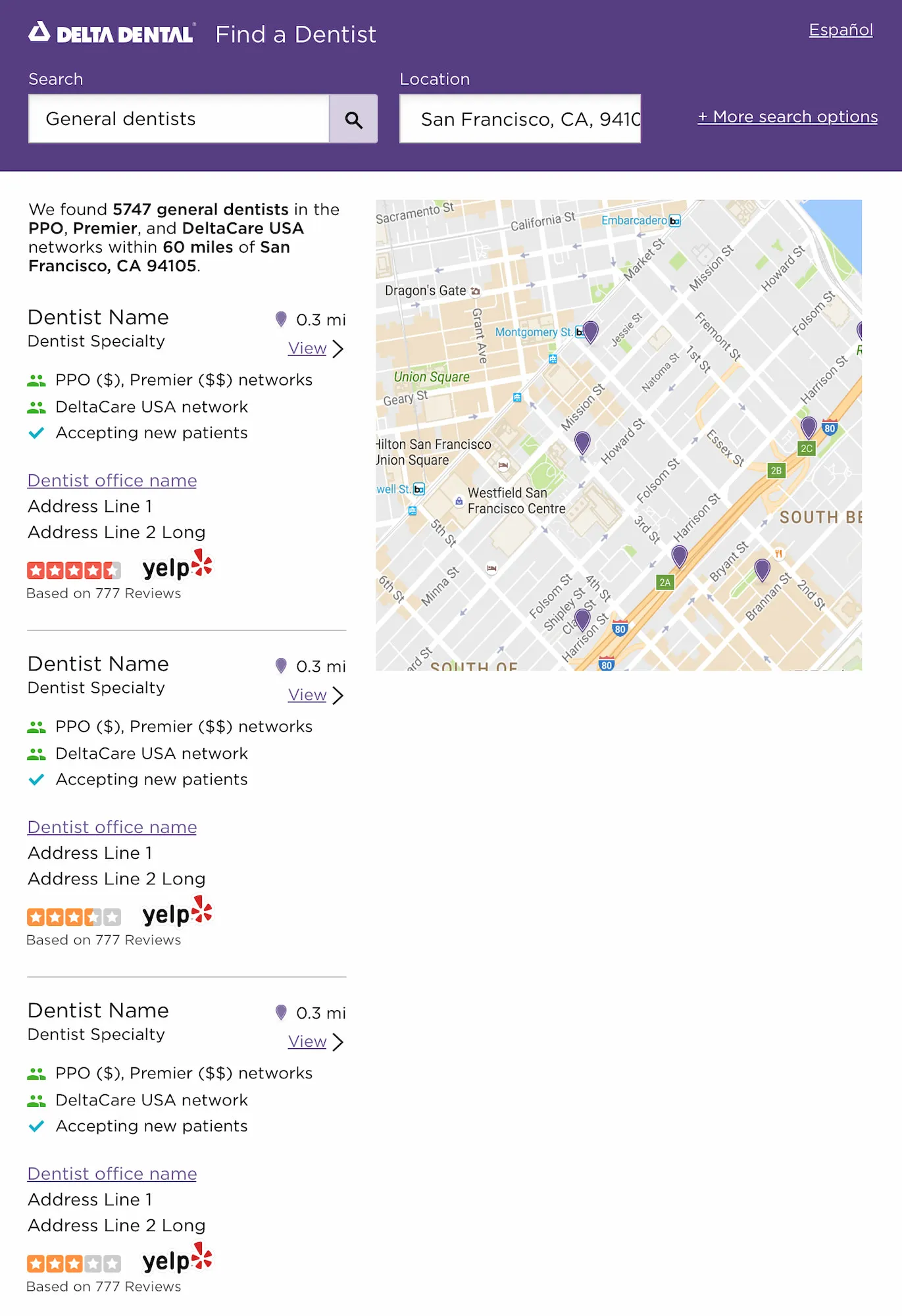Click the green PPO networks people icon
Viewport: 902px width, 1316px height.
tap(37, 379)
